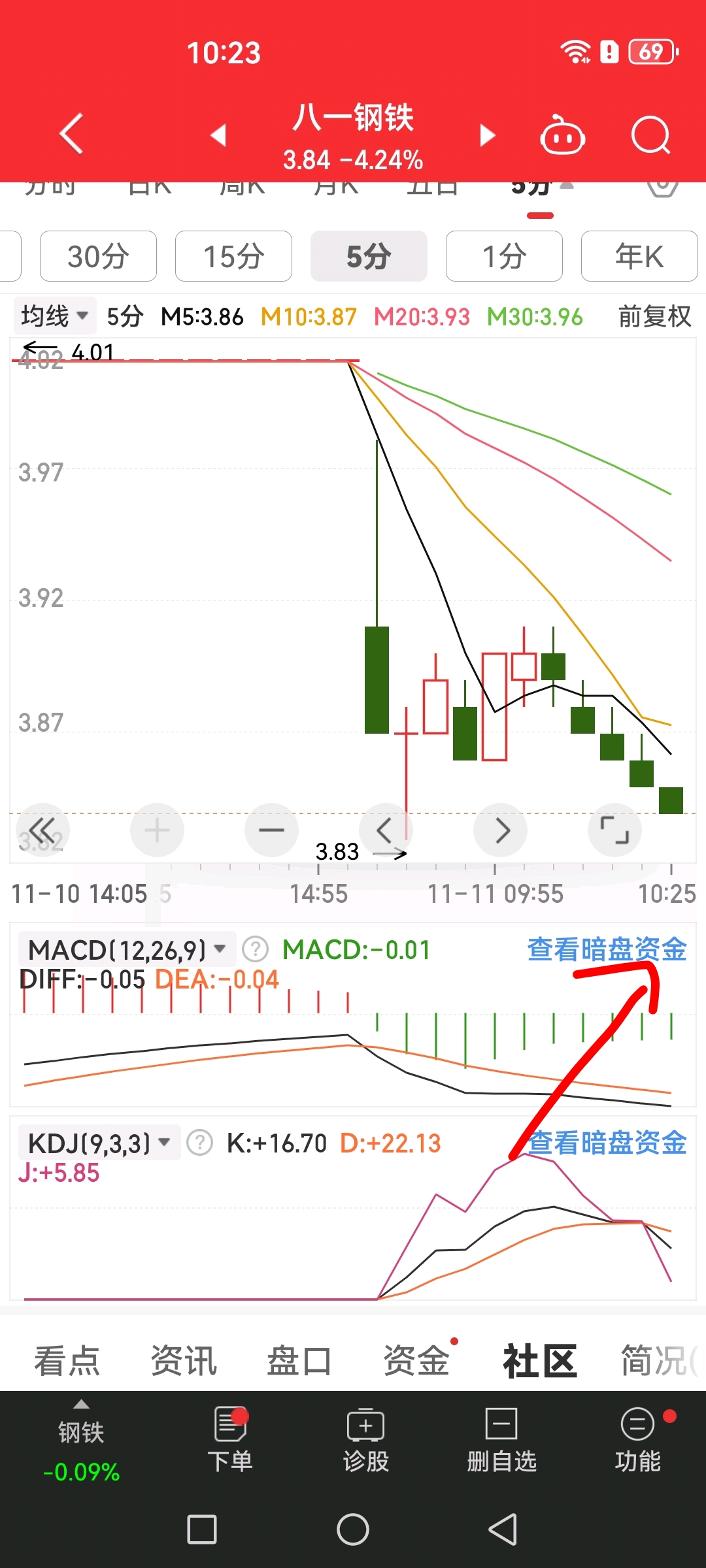Image resolution: width=706 pixels, height=1568 pixels.
Task: Select the 15分 chart period
Action: 233,256
